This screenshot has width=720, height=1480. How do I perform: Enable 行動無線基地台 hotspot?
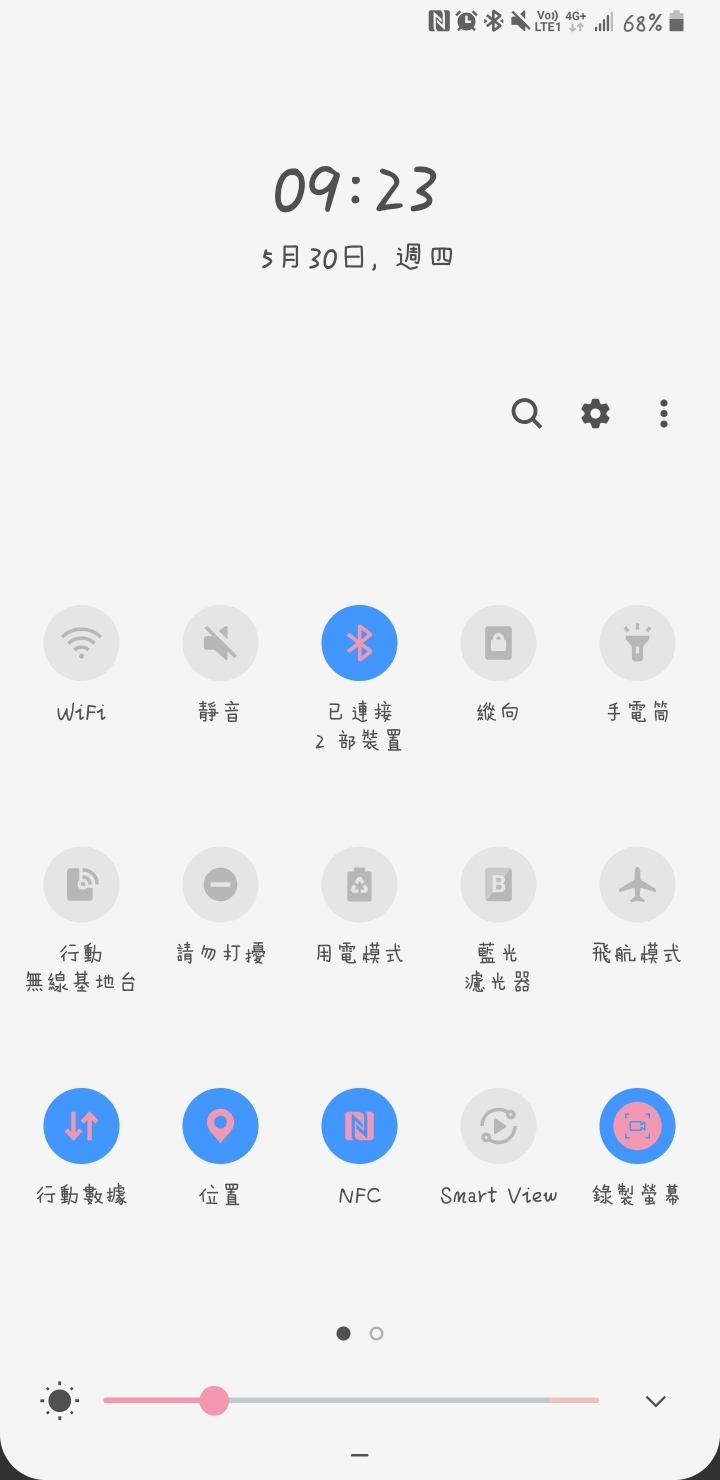[81, 885]
